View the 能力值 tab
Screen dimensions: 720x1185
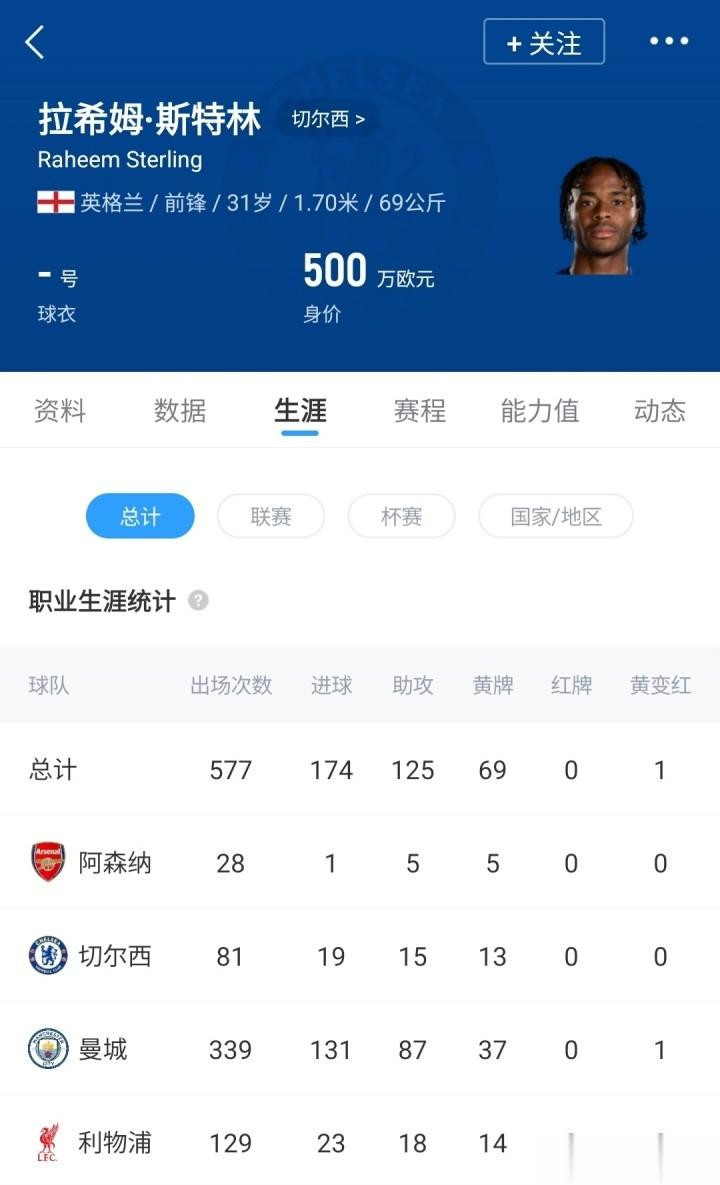[540, 411]
